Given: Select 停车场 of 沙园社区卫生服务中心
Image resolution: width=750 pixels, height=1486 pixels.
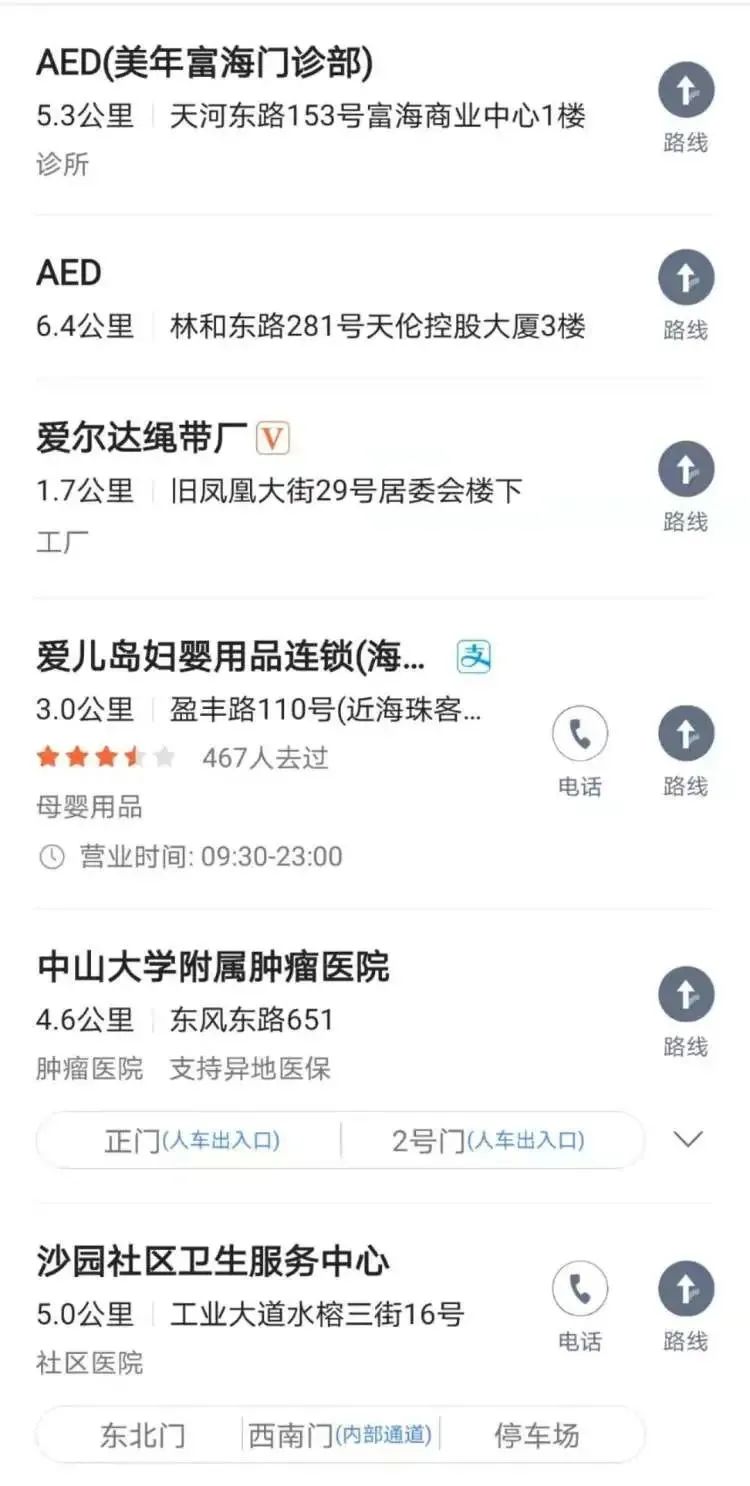Looking at the screenshot, I should pyautogui.click(x=537, y=1435).
